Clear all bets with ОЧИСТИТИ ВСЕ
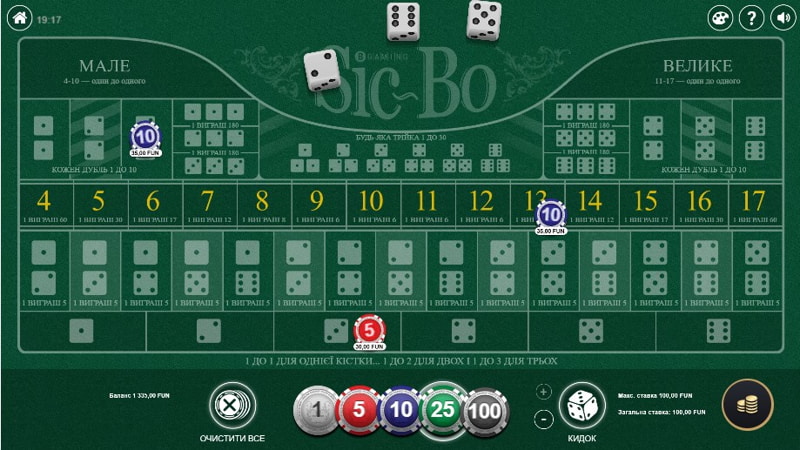Screen dimensions: 800x450 [x=232, y=407]
